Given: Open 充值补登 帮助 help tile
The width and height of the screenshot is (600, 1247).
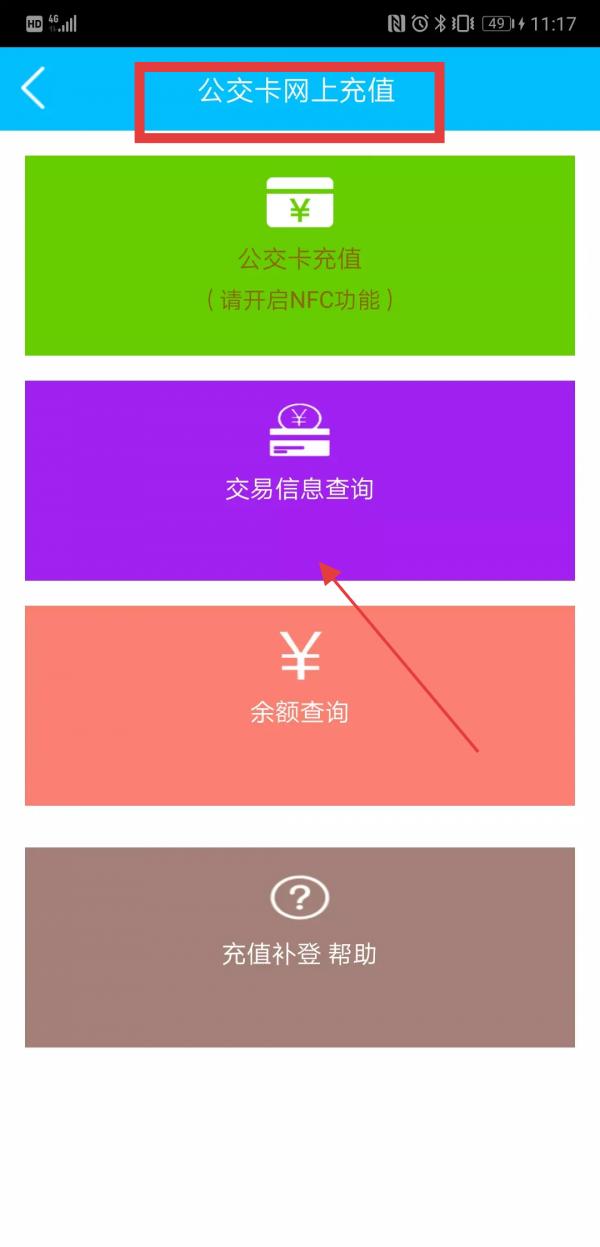Looking at the screenshot, I should [x=300, y=947].
